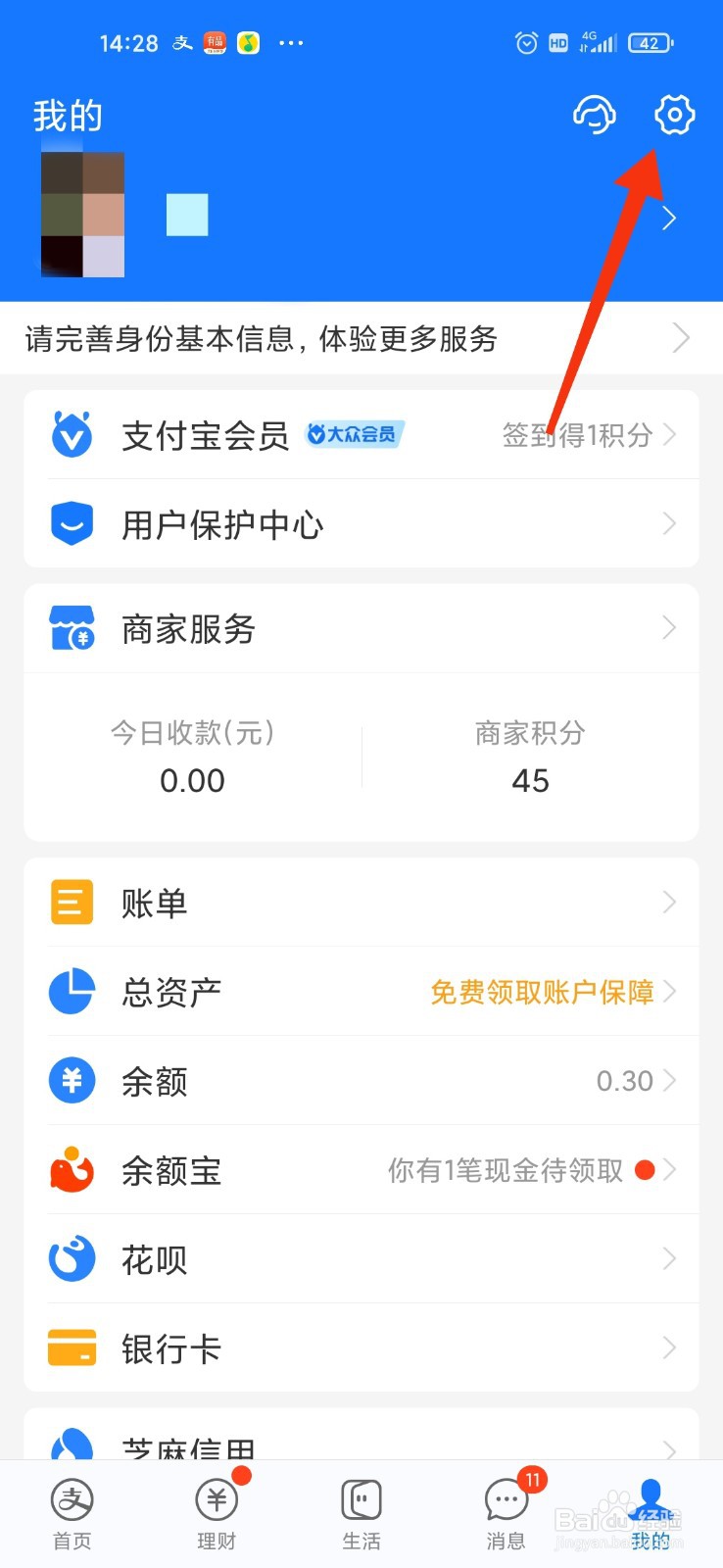The height and width of the screenshot is (1568, 723).
Task: Go to 用户保护中心
Action: pyautogui.click(x=361, y=524)
